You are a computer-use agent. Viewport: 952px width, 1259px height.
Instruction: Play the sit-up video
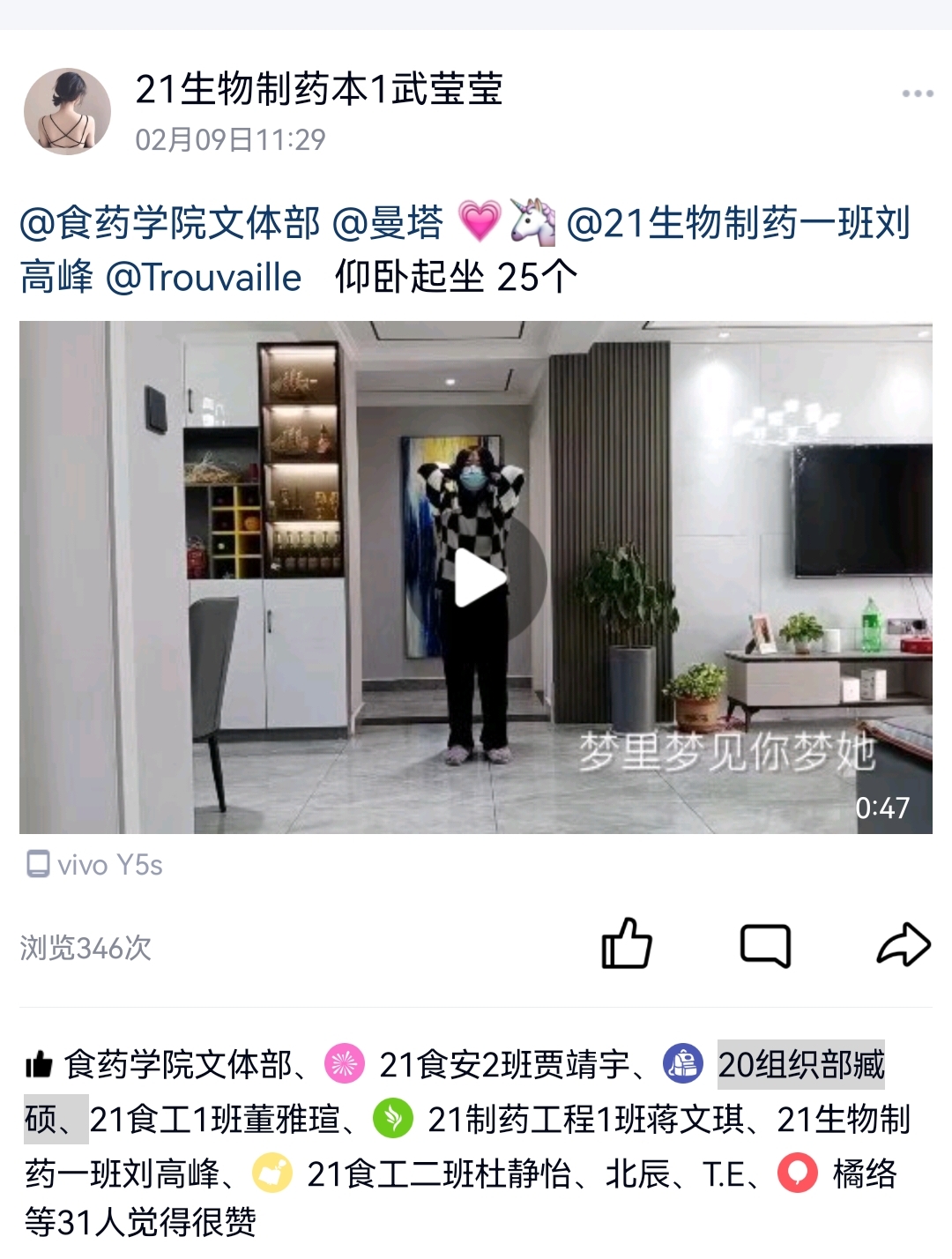pyautogui.click(x=477, y=578)
